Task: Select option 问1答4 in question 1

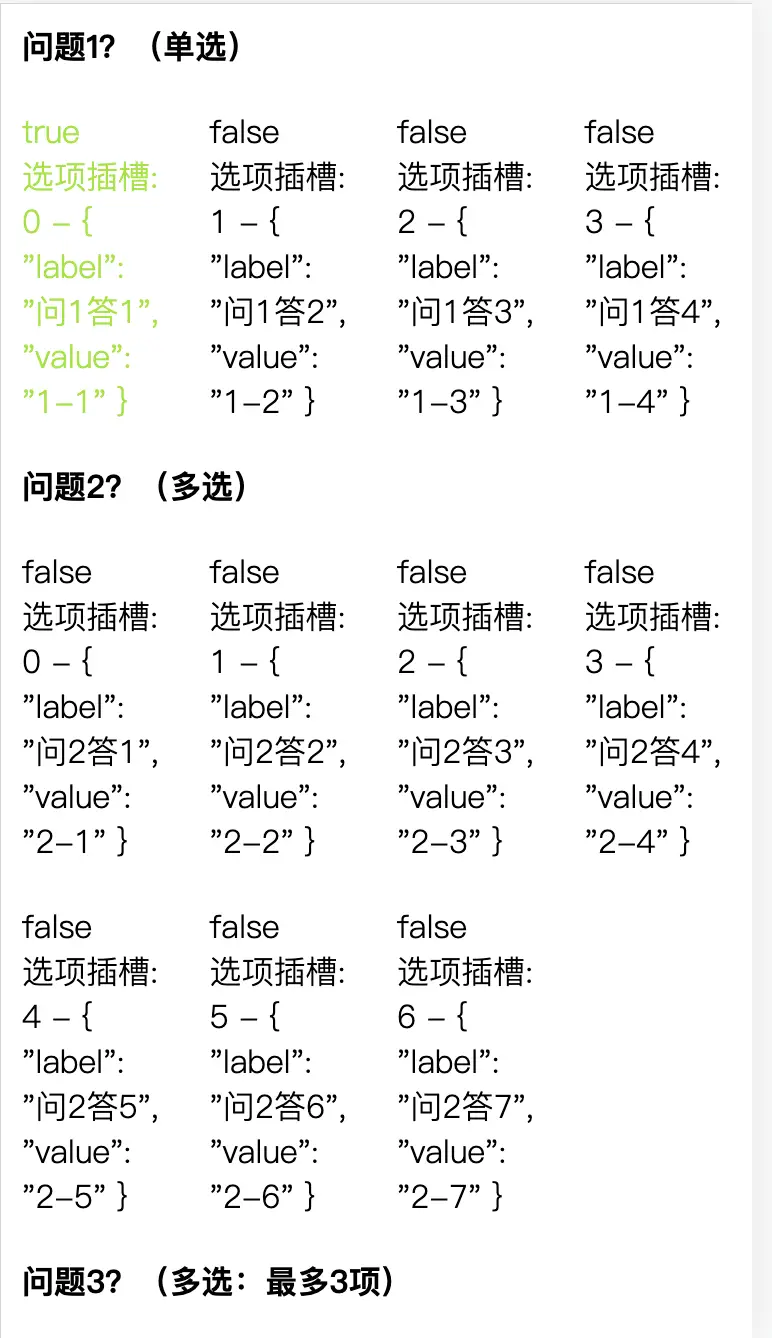Action: click(654, 267)
